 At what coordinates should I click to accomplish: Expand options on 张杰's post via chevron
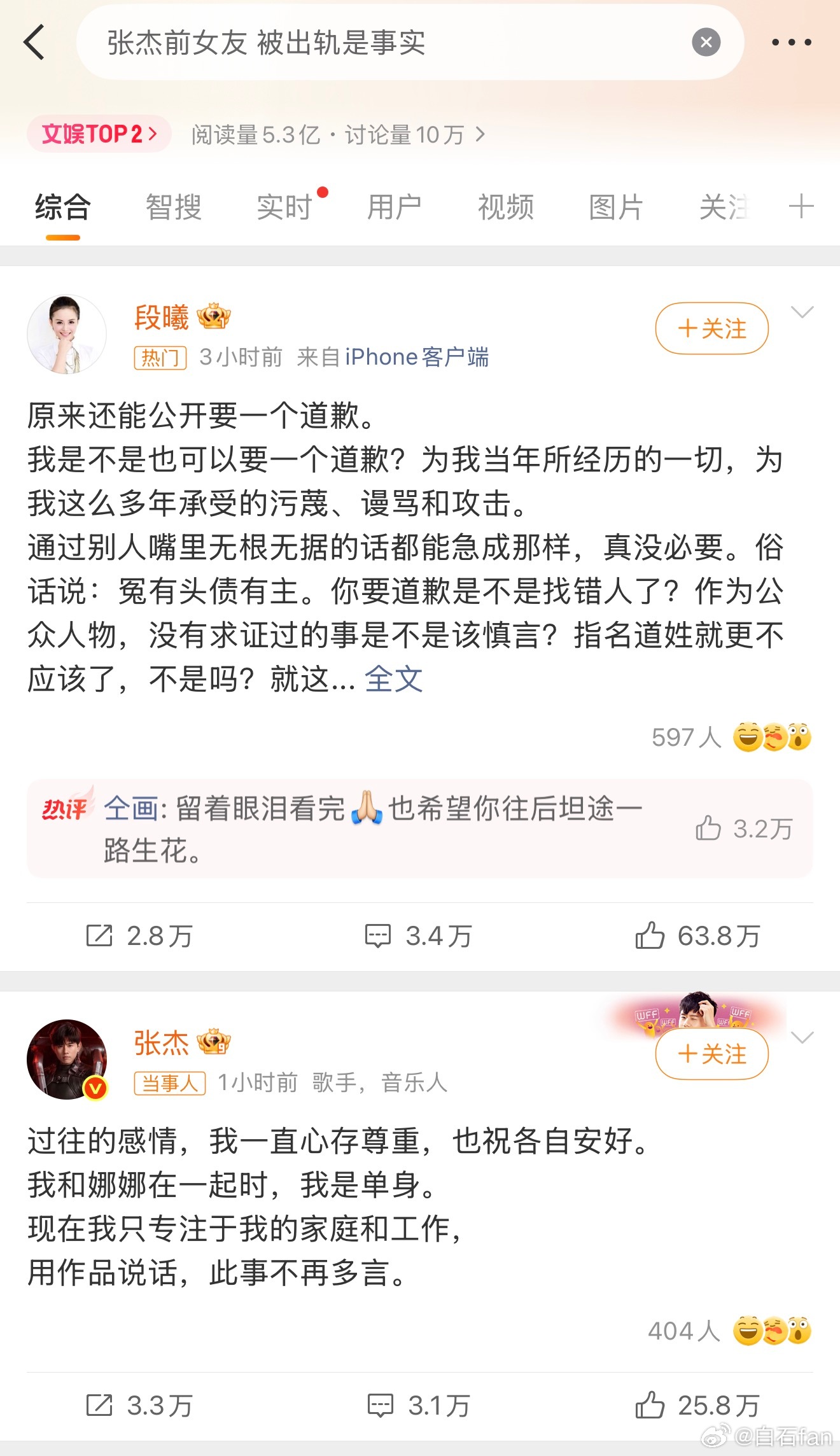click(801, 1037)
